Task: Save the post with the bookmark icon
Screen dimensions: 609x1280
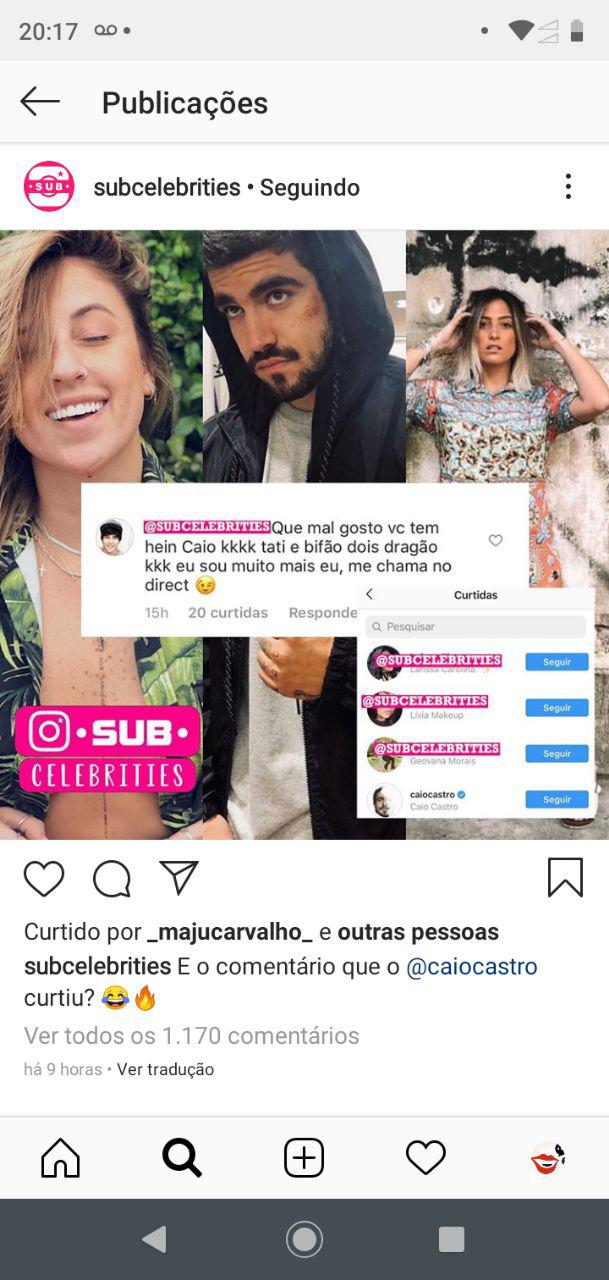Action: [x=565, y=878]
